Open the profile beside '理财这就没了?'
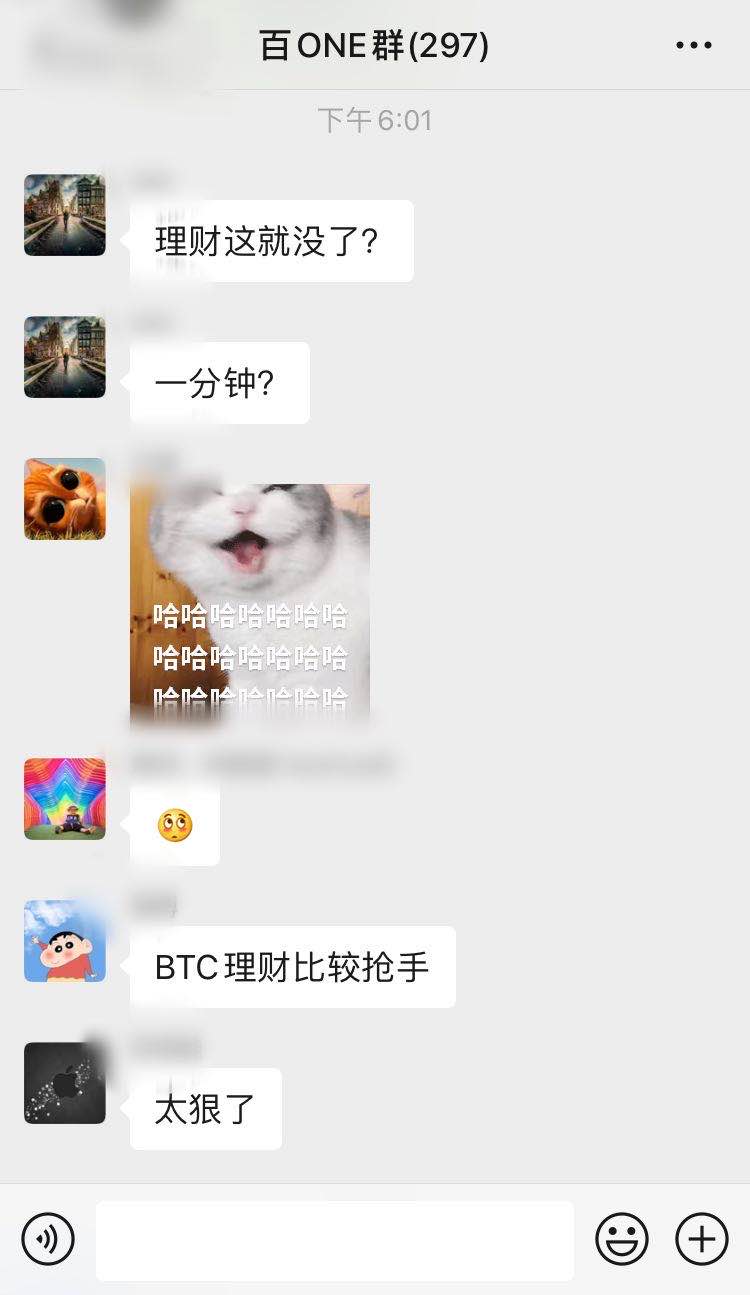750x1295 pixels. pos(65,215)
